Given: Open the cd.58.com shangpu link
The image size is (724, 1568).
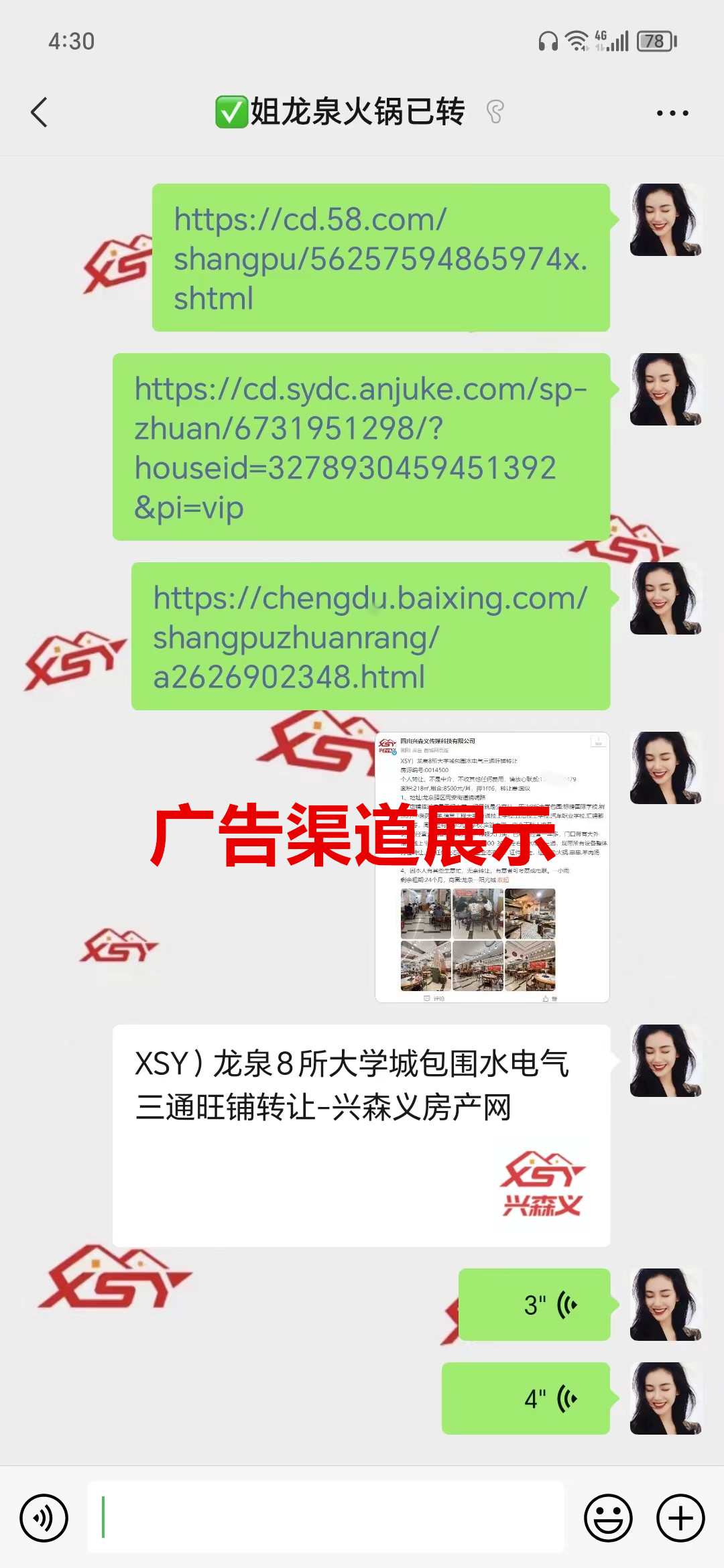Looking at the screenshot, I should pos(380,258).
